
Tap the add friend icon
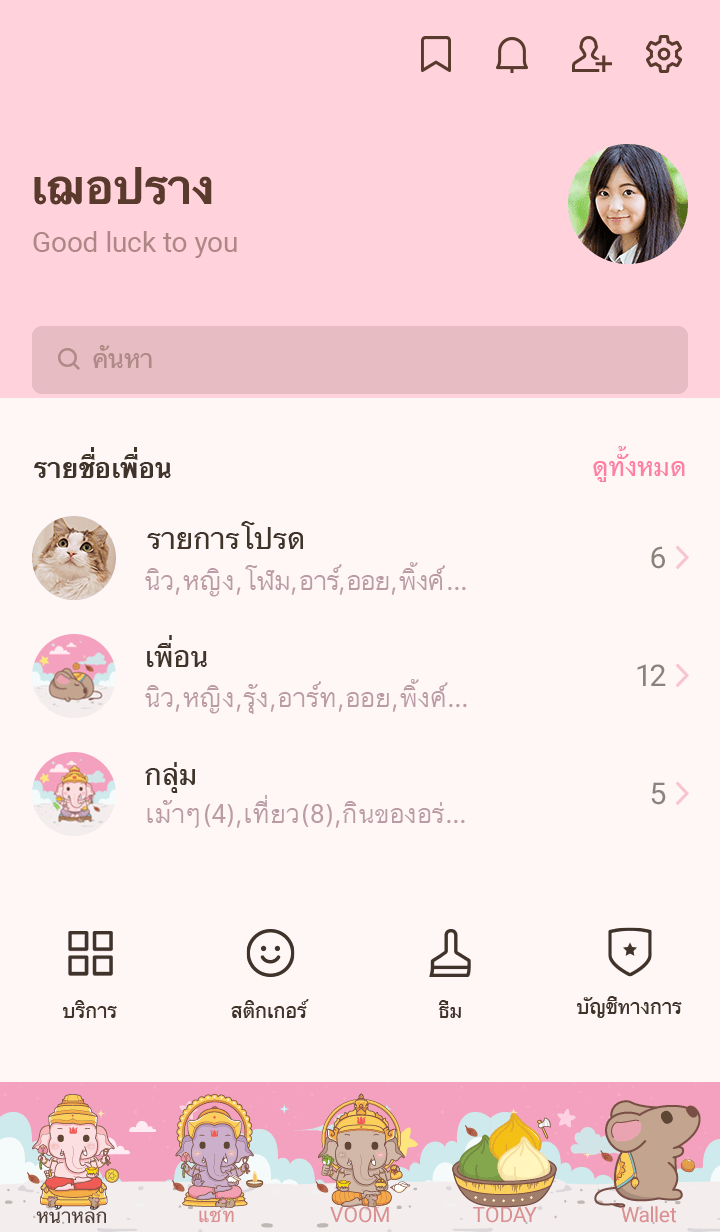(590, 54)
